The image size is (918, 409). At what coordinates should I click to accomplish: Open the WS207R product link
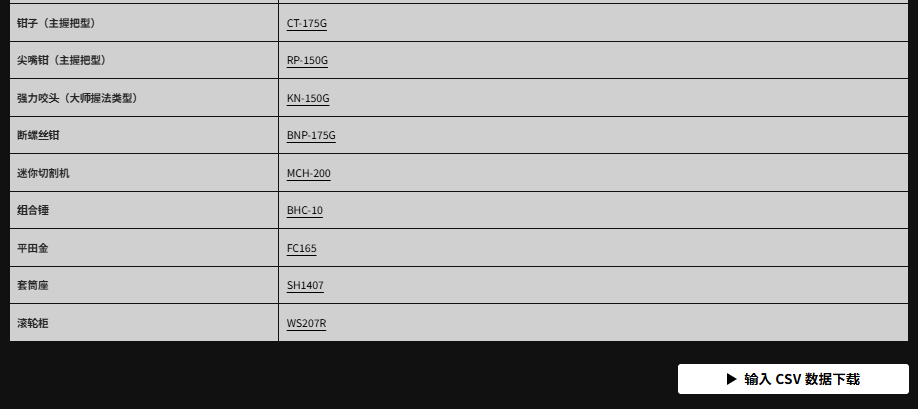coord(306,323)
